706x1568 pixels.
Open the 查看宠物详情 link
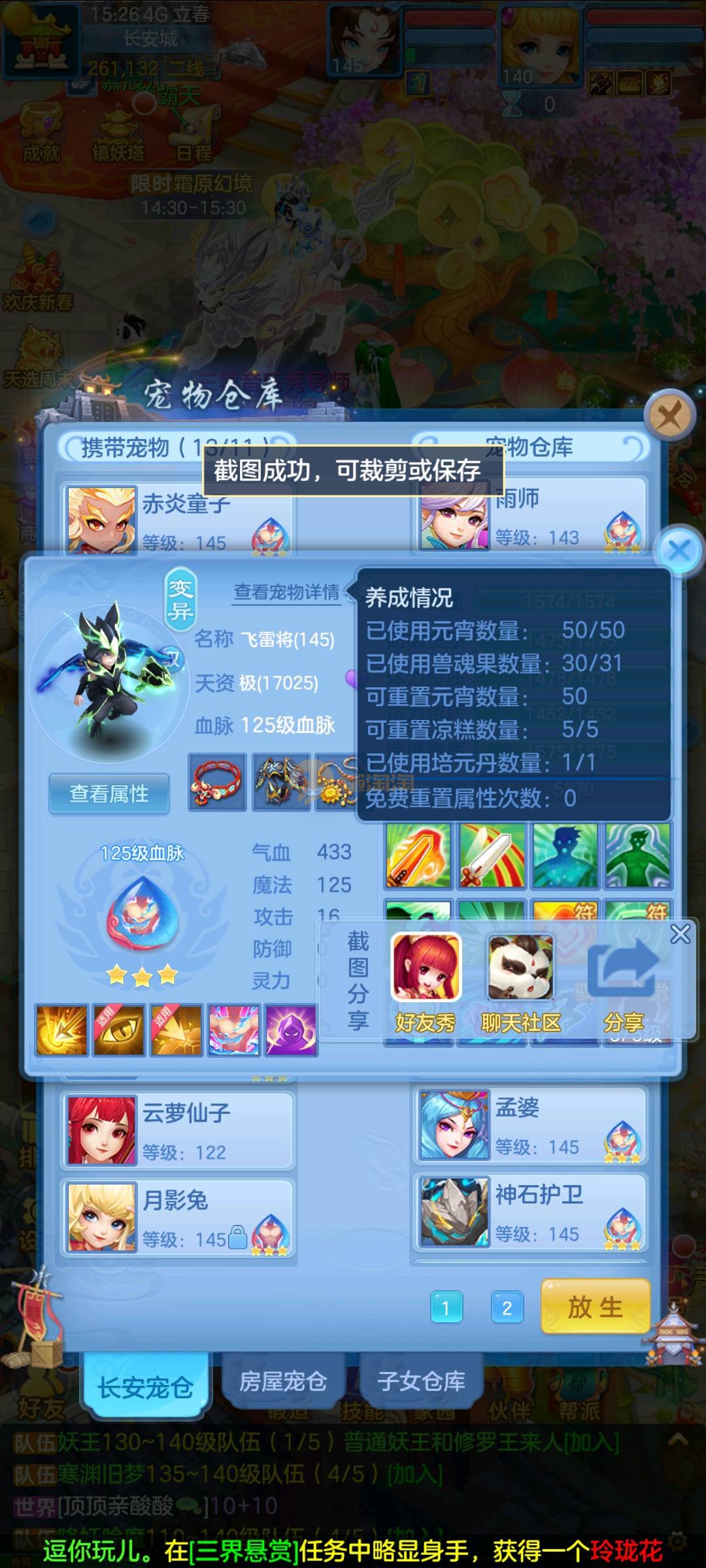pyautogui.click(x=286, y=593)
